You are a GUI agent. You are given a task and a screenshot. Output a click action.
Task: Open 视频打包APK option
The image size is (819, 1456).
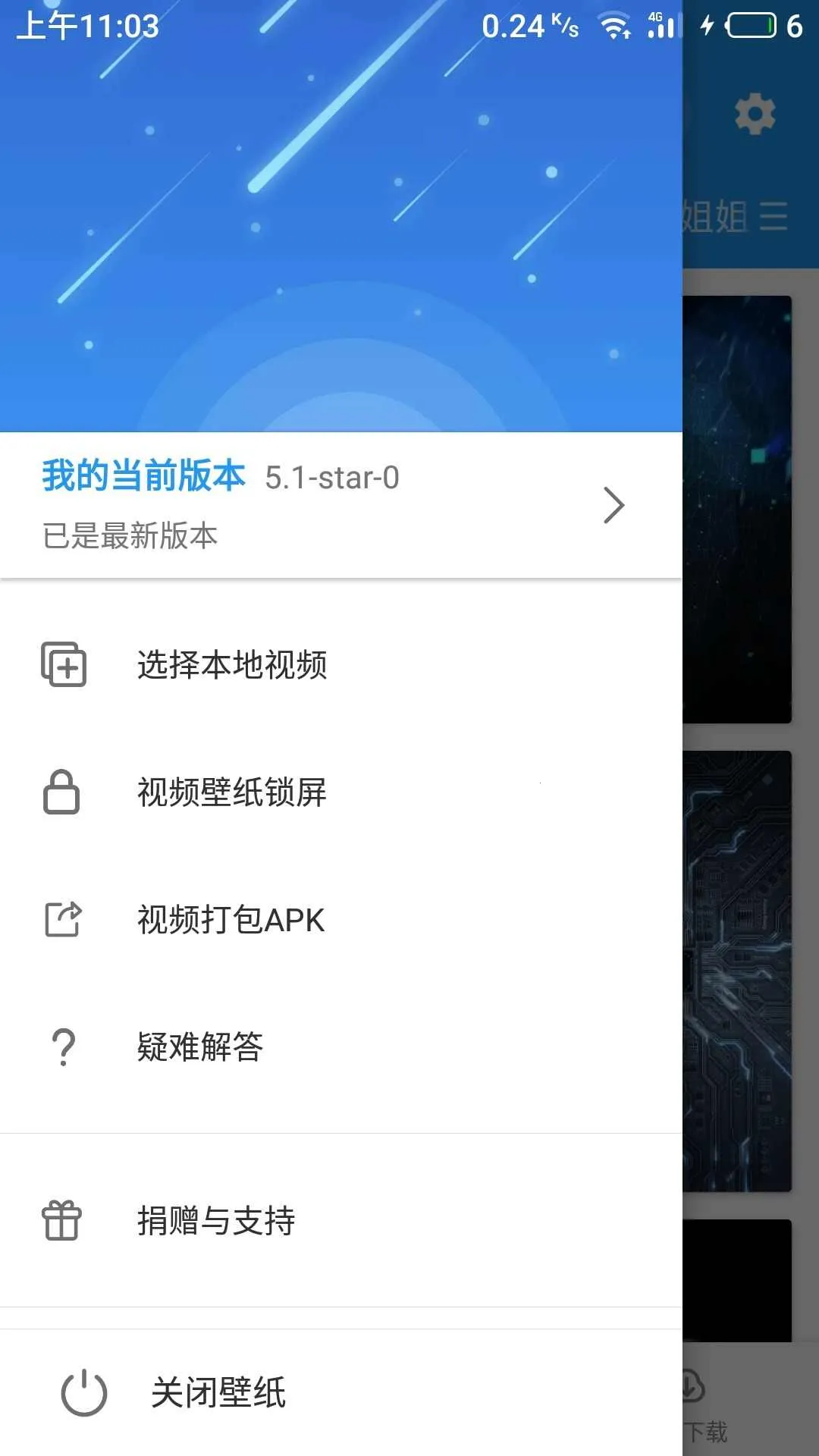click(x=230, y=920)
